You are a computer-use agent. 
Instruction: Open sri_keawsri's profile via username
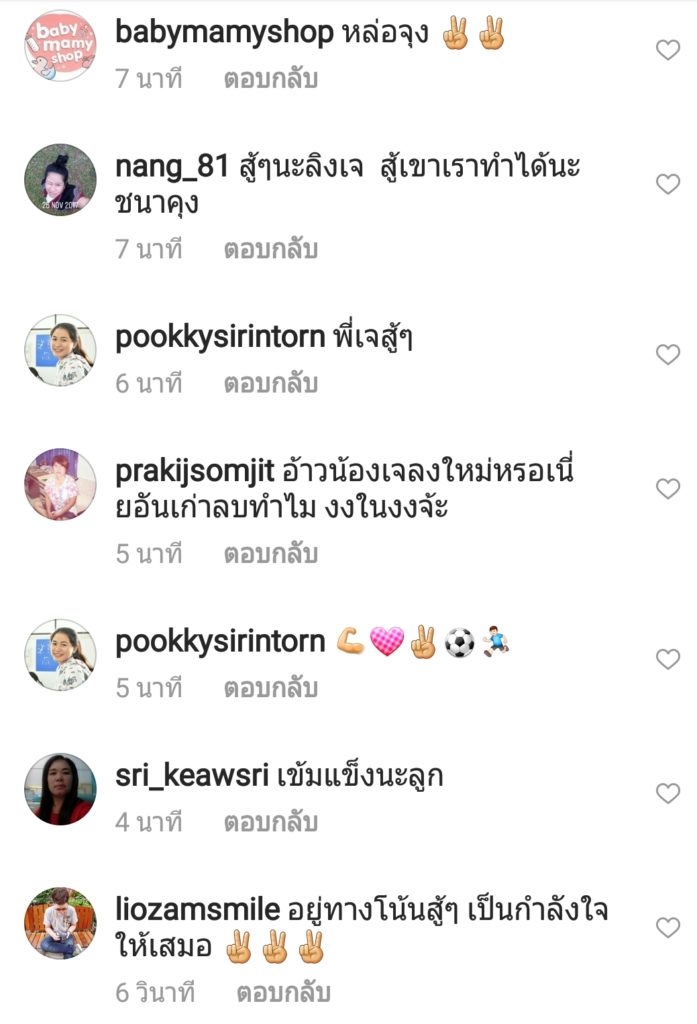[192, 777]
